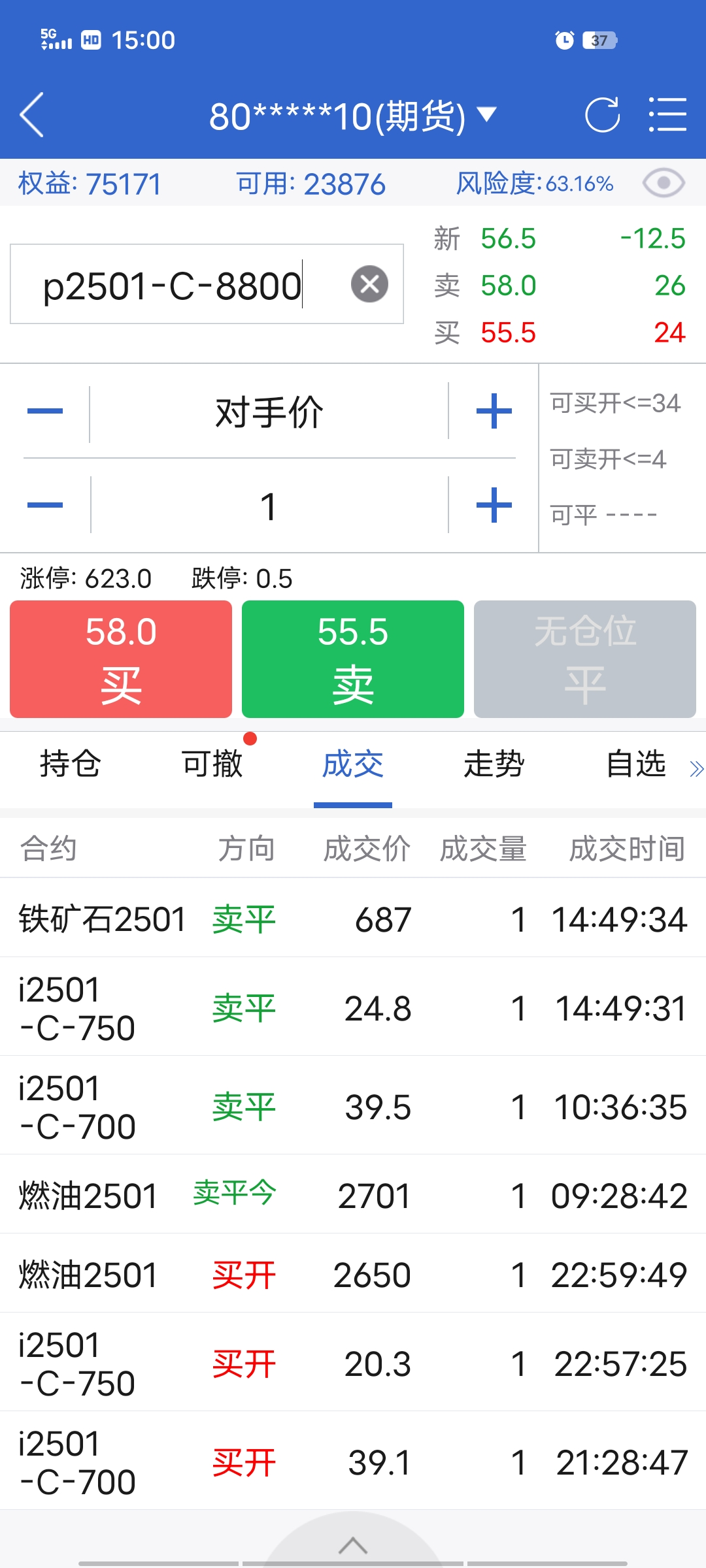Image resolution: width=706 pixels, height=1568 pixels.
Task: Switch to the 持仓 tab
Action: [x=71, y=764]
